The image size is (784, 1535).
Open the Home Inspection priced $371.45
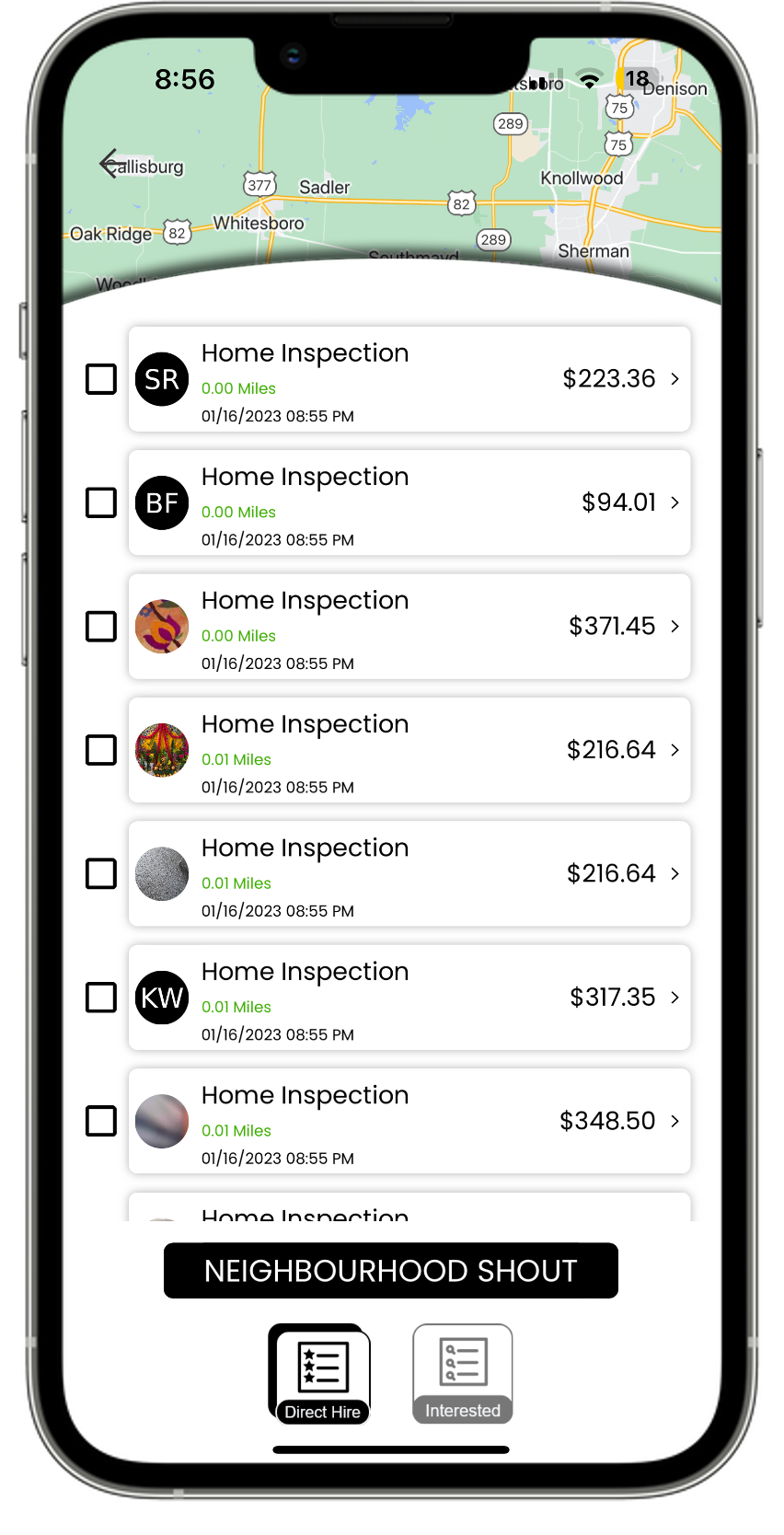click(x=409, y=627)
